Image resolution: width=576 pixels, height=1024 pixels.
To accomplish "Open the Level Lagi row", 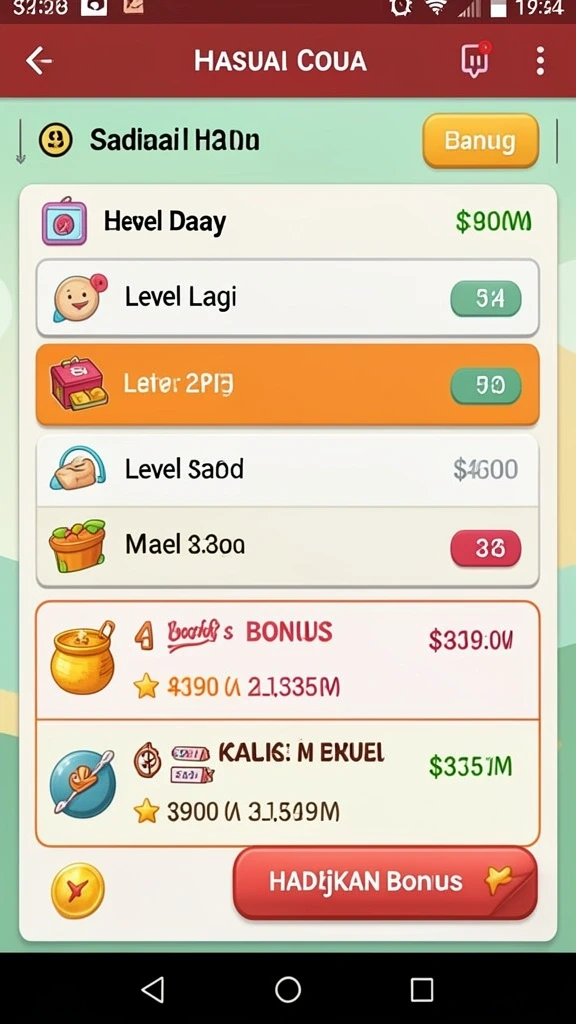I will (x=287, y=298).
